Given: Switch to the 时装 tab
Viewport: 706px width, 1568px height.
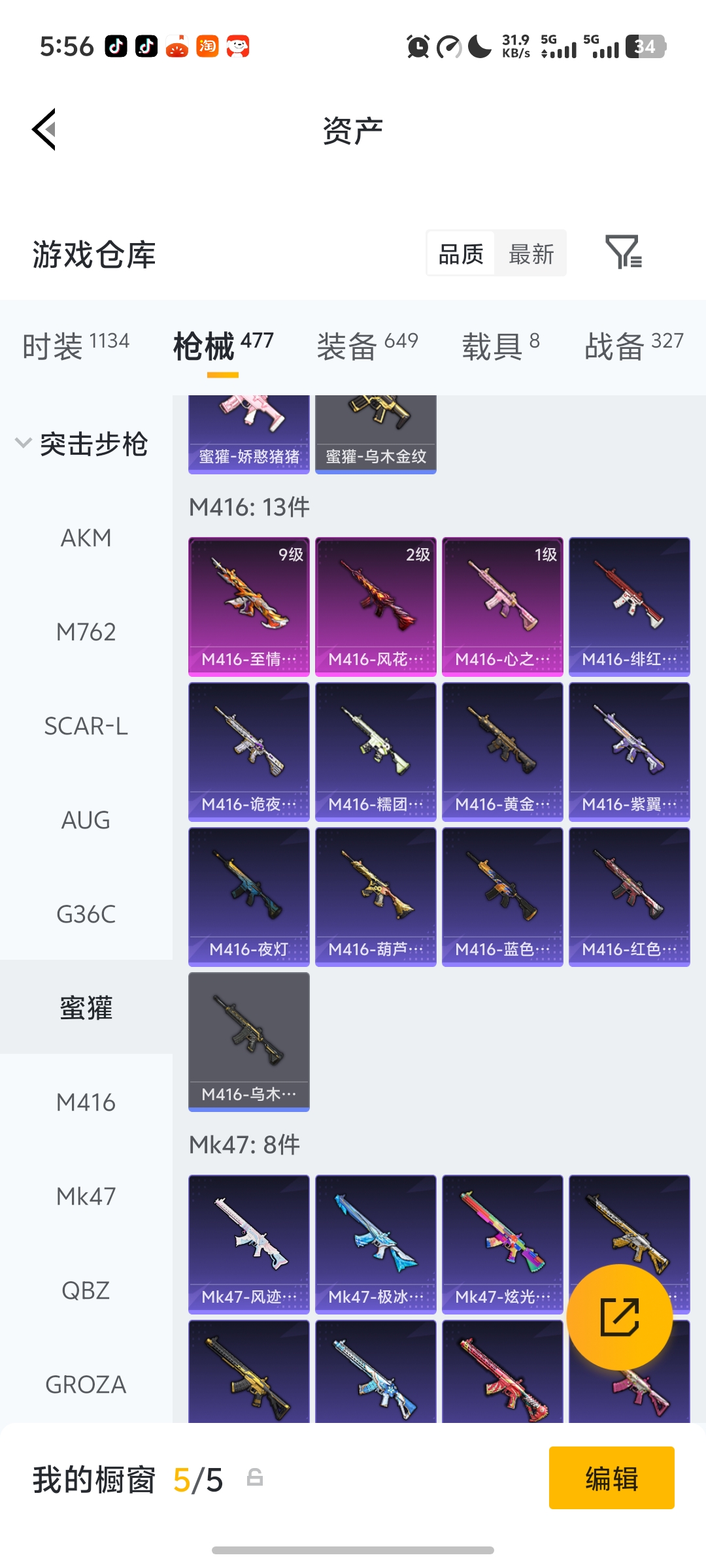Looking at the screenshot, I should [x=75, y=345].
